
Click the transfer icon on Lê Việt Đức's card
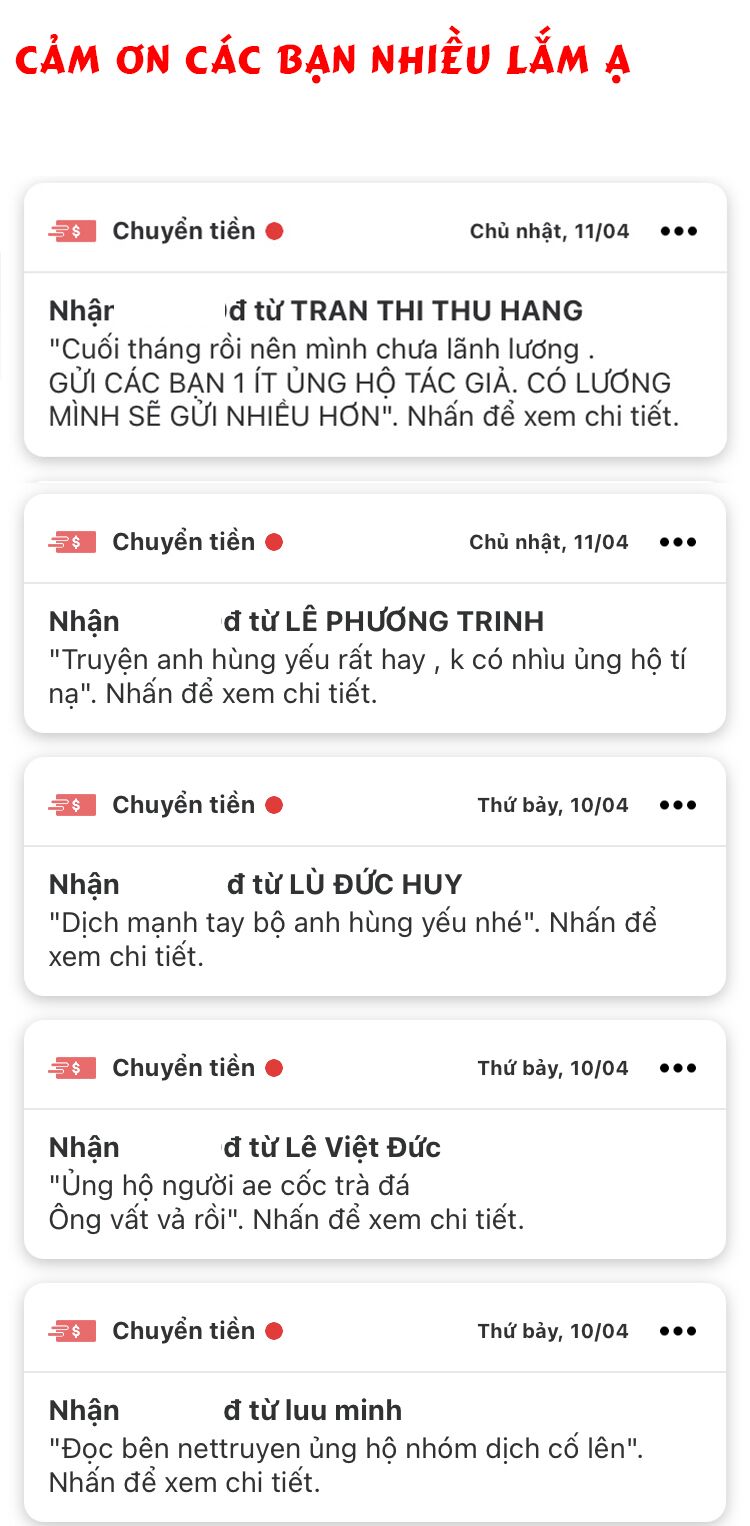pyautogui.click(x=72, y=1066)
